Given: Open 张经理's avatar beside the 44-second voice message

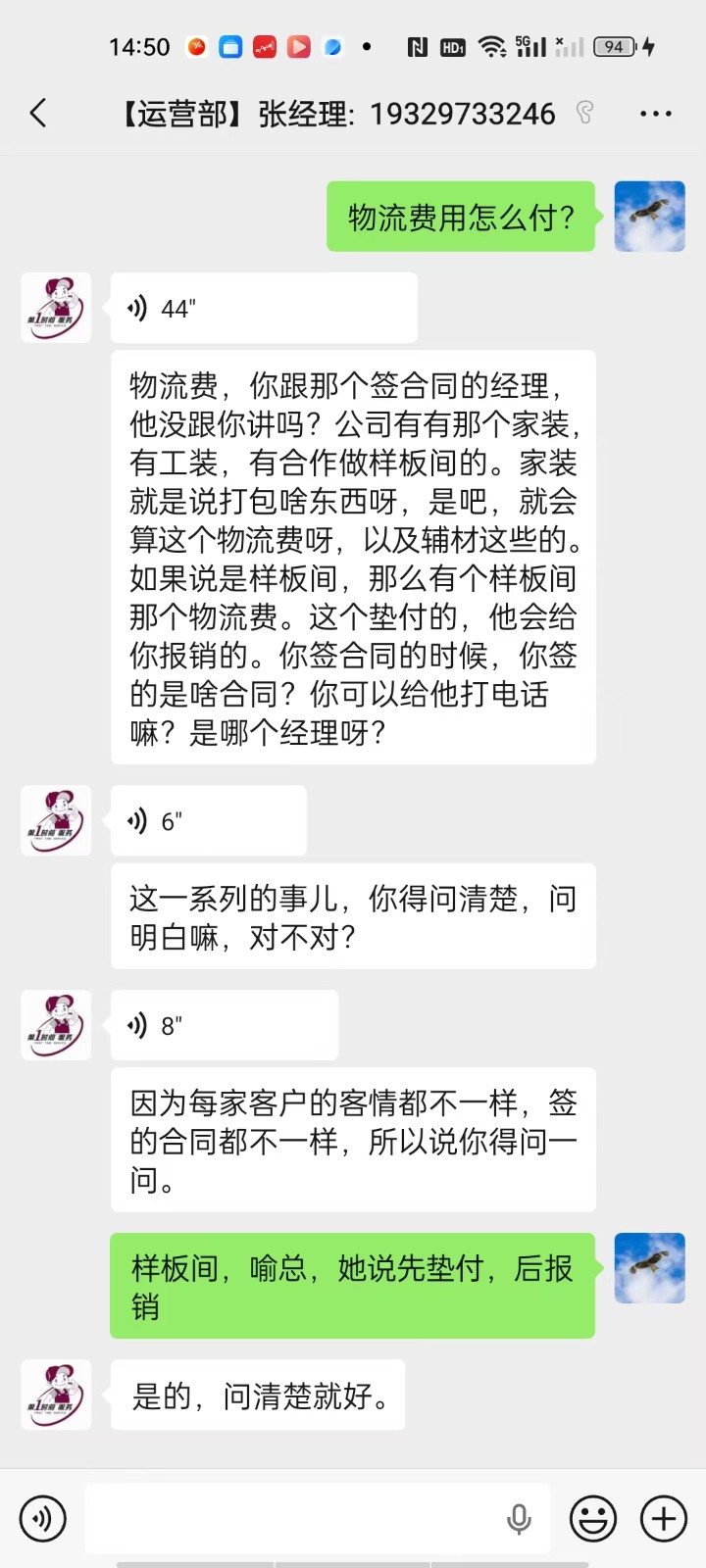Looking at the screenshot, I should coord(56,308).
